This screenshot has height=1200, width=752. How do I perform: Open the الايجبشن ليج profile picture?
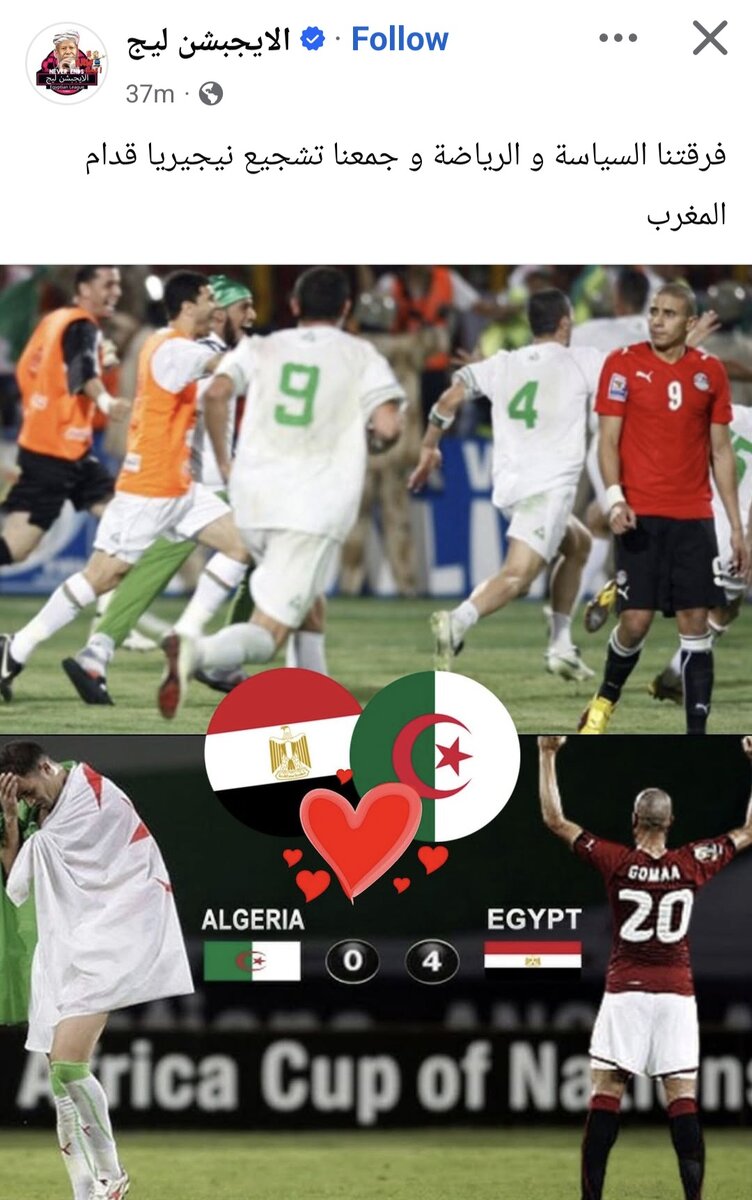coord(67,63)
